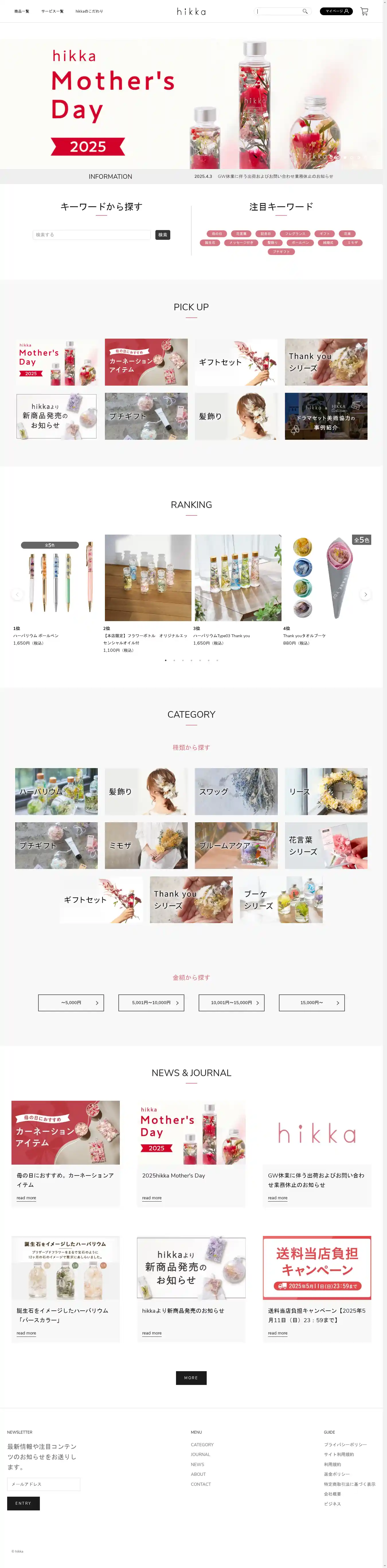Image resolution: width=387 pixels, height=1568 pixels.
Task: Open the カーネーションアイテム pick up tile
Action: 146,362
